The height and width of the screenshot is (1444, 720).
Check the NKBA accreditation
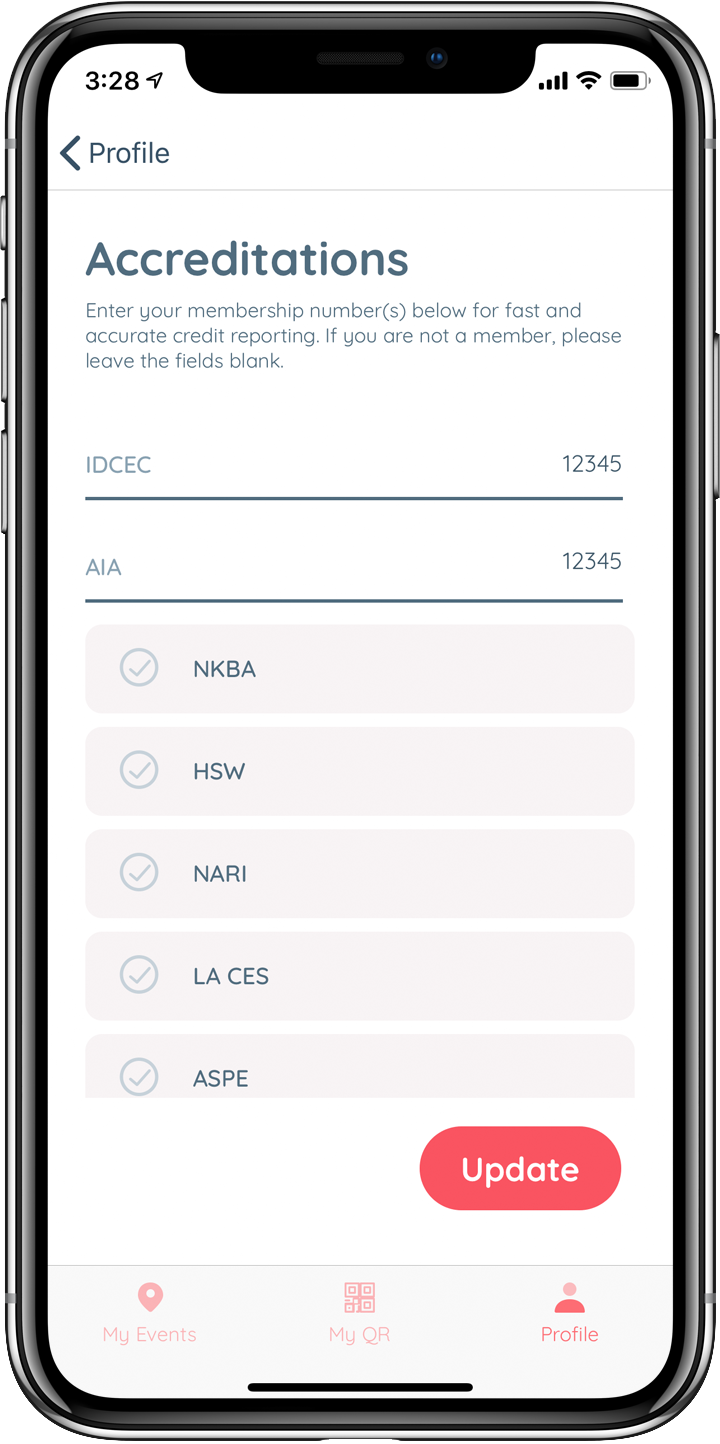click(139, 668)
